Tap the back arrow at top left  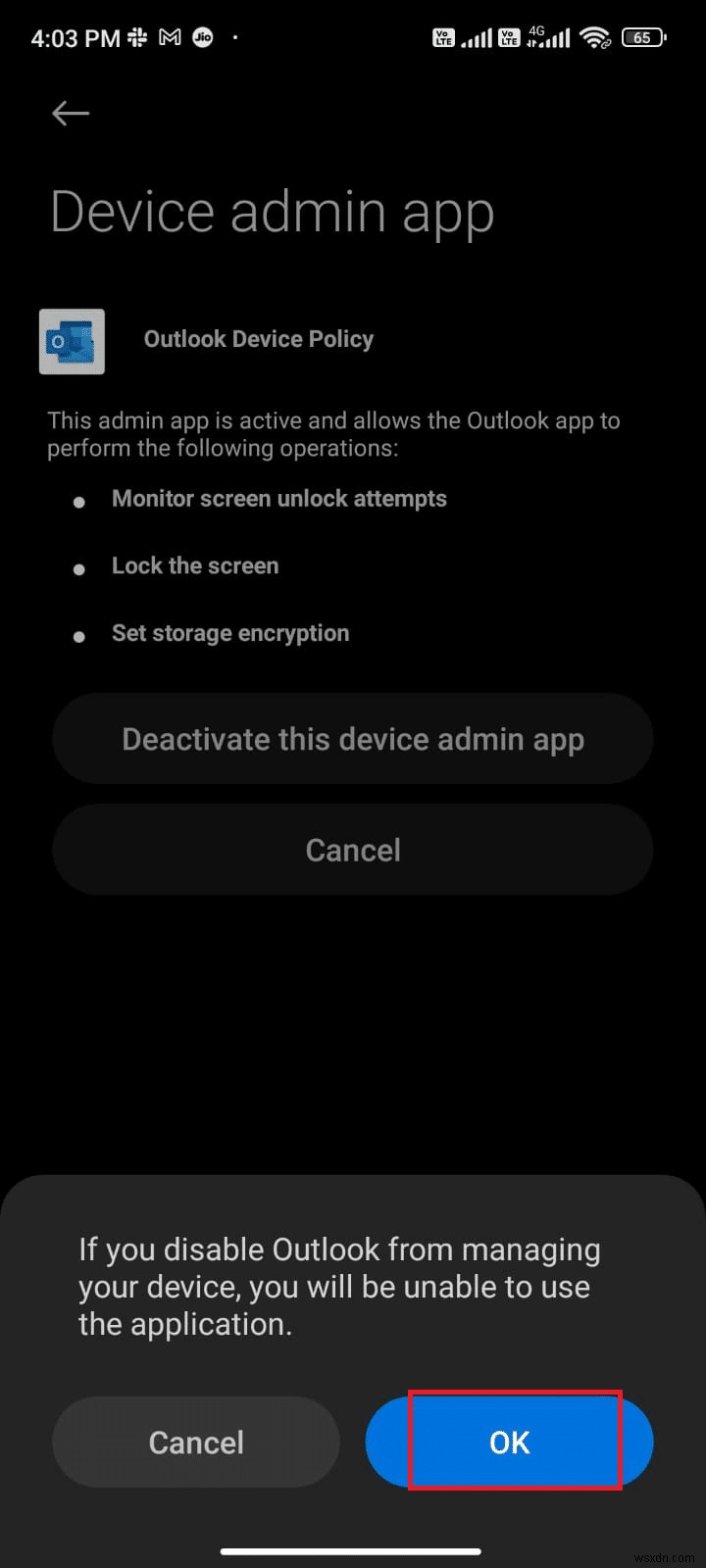point(70,113)
